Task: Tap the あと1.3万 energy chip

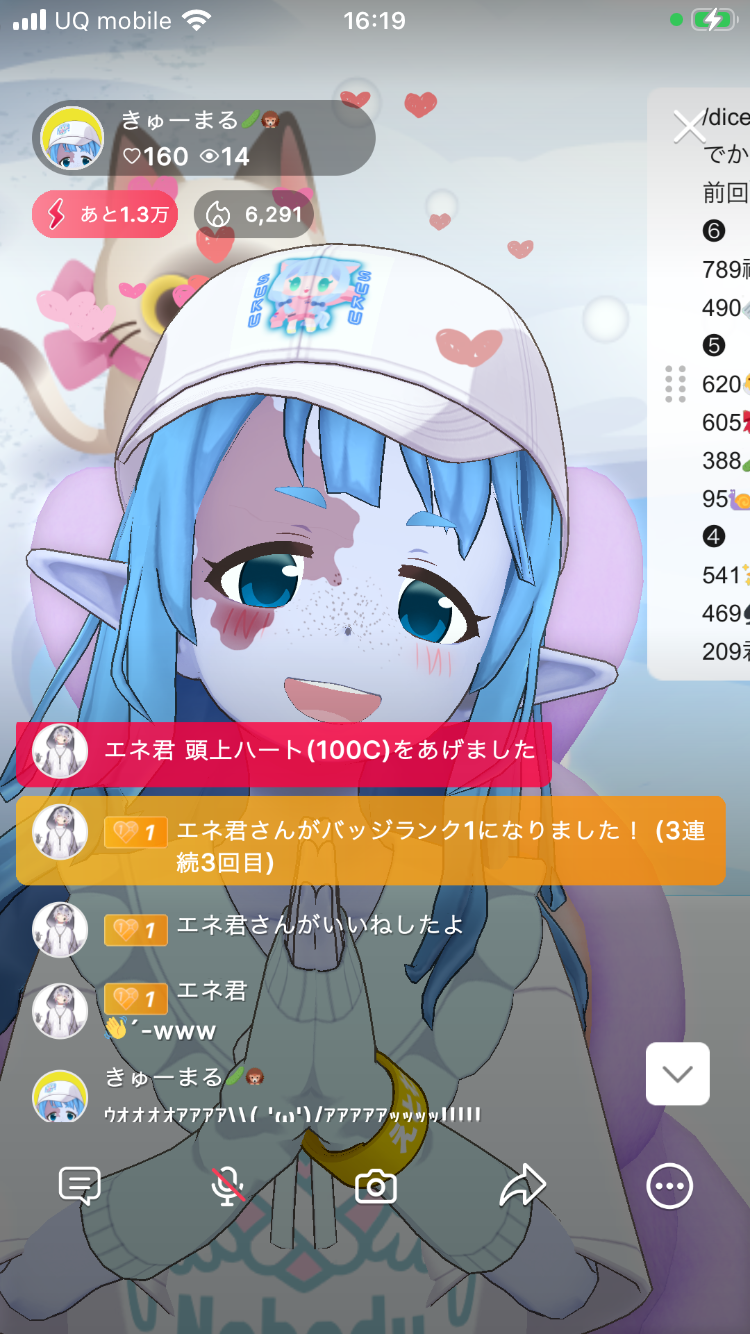Action: [x=106, y=214]
